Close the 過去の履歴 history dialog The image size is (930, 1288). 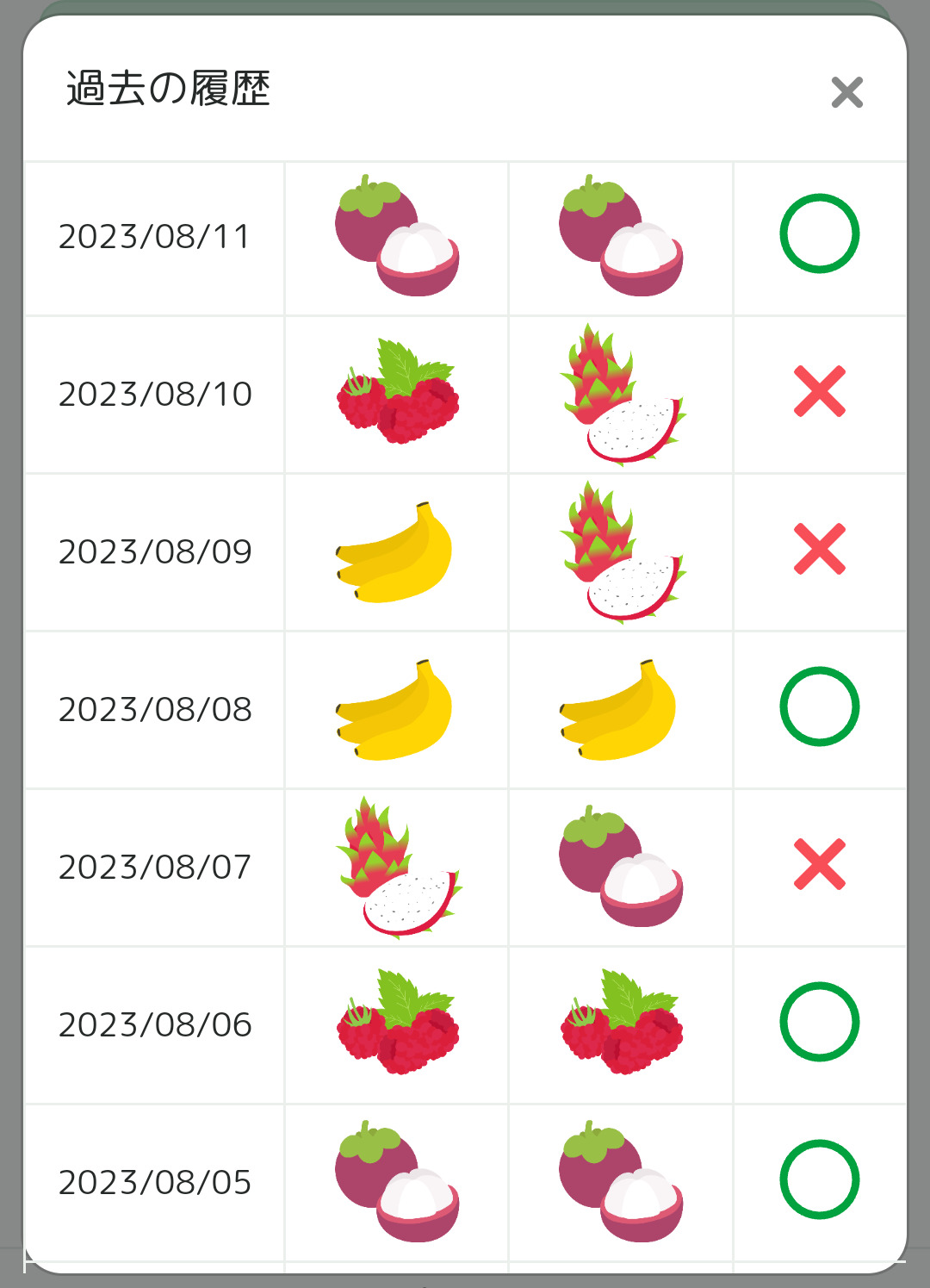846,92
